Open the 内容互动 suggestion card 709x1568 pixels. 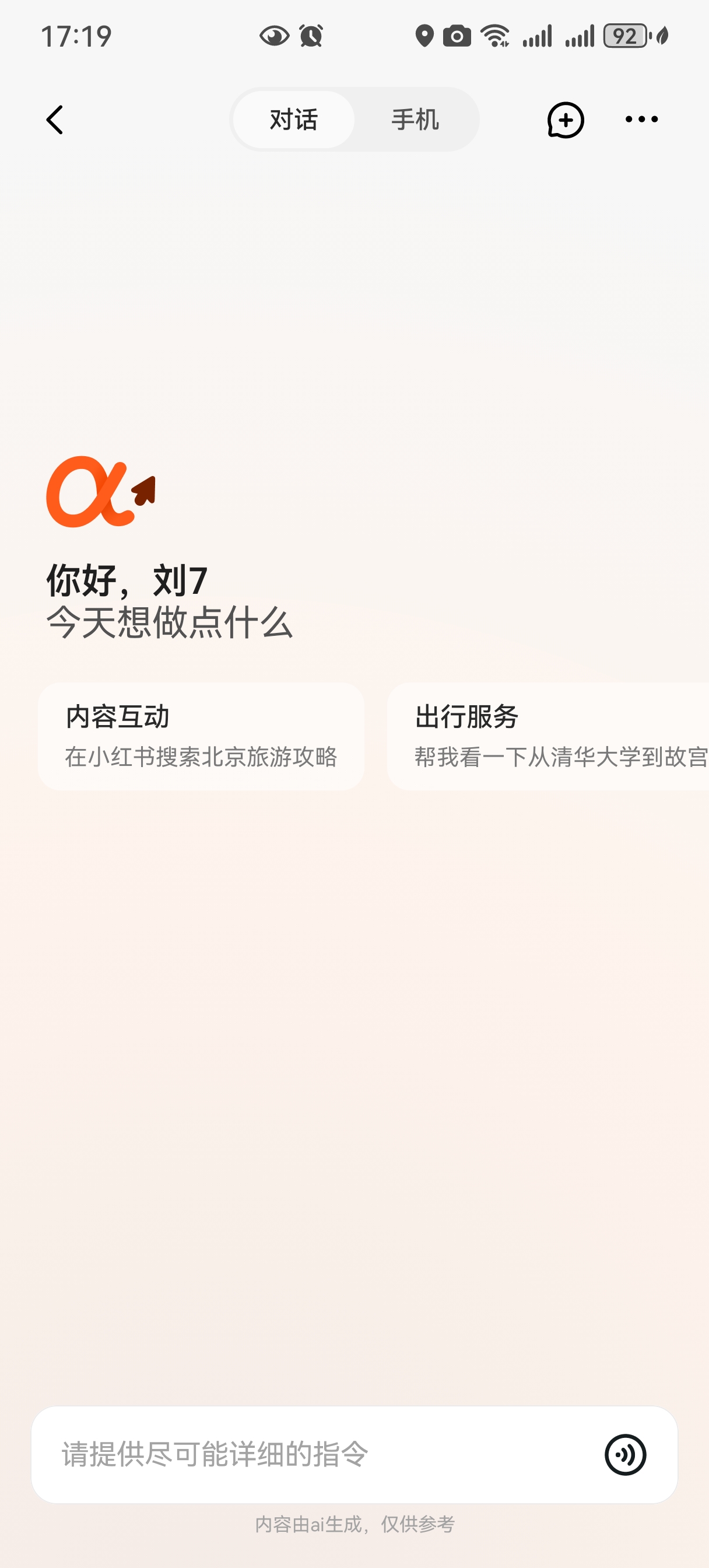pos(201,736)
